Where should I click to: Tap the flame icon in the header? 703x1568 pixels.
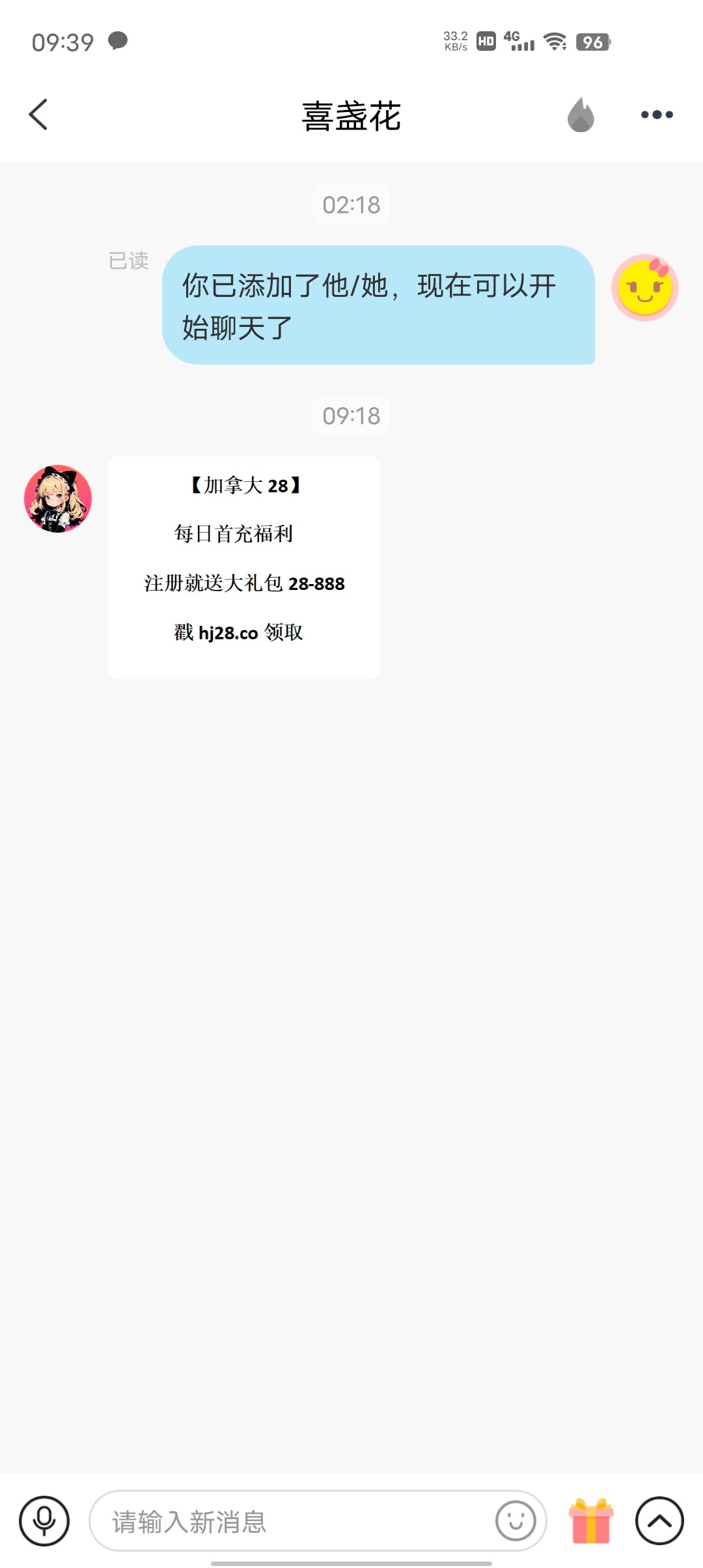[581, 115]
